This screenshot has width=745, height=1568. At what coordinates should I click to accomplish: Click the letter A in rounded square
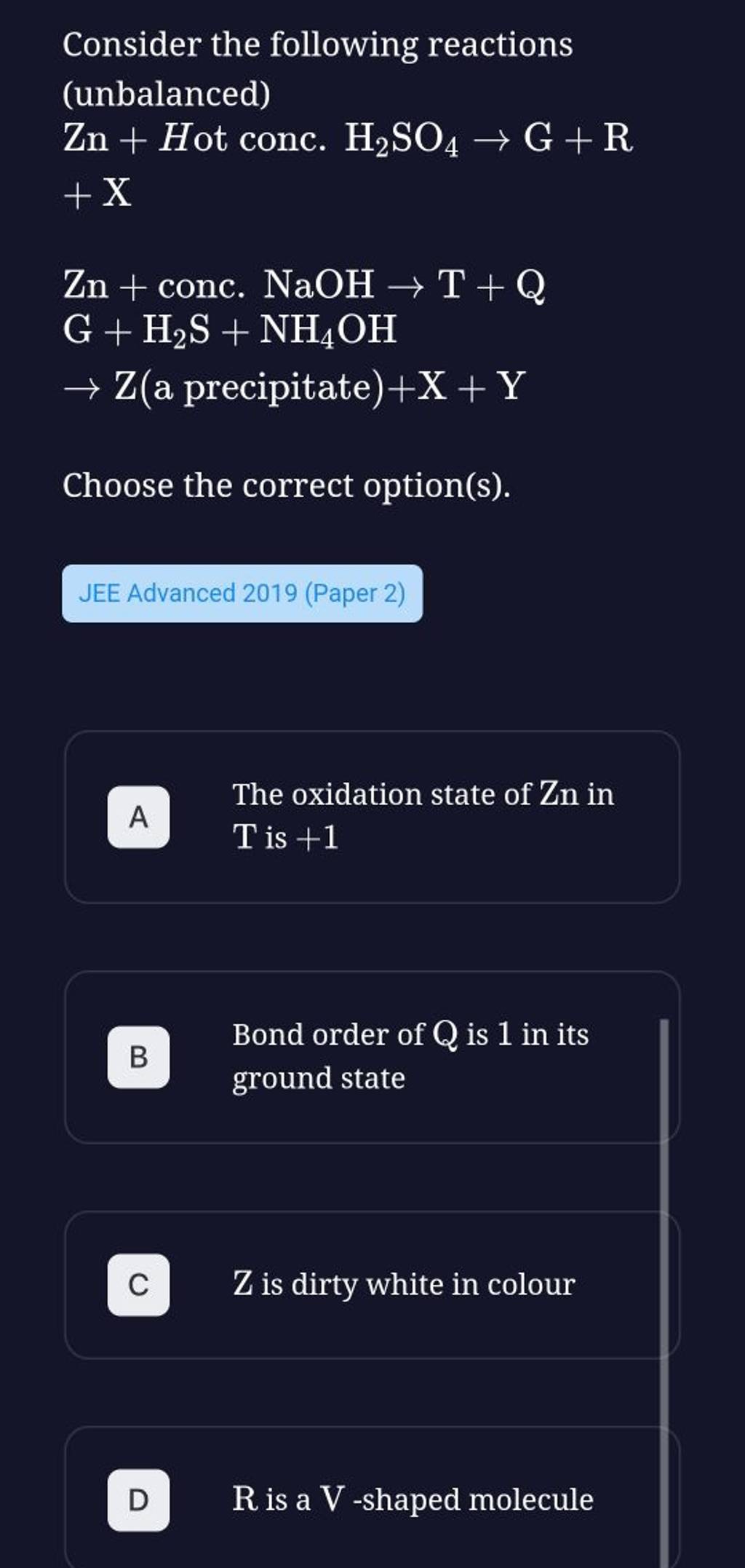[x=139, y=818]
